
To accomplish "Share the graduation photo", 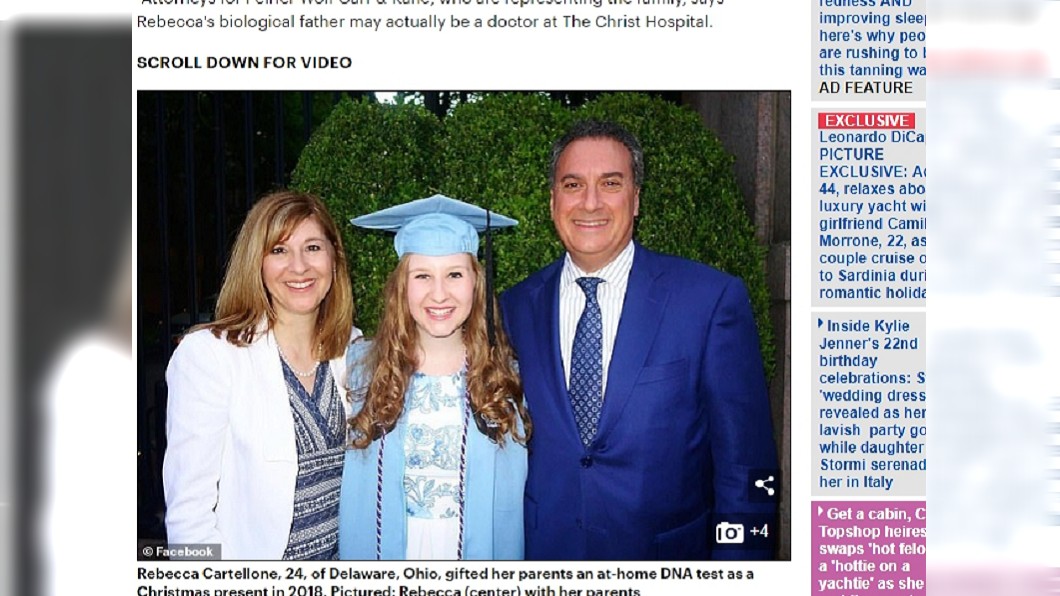I will [x=764, y=486].
